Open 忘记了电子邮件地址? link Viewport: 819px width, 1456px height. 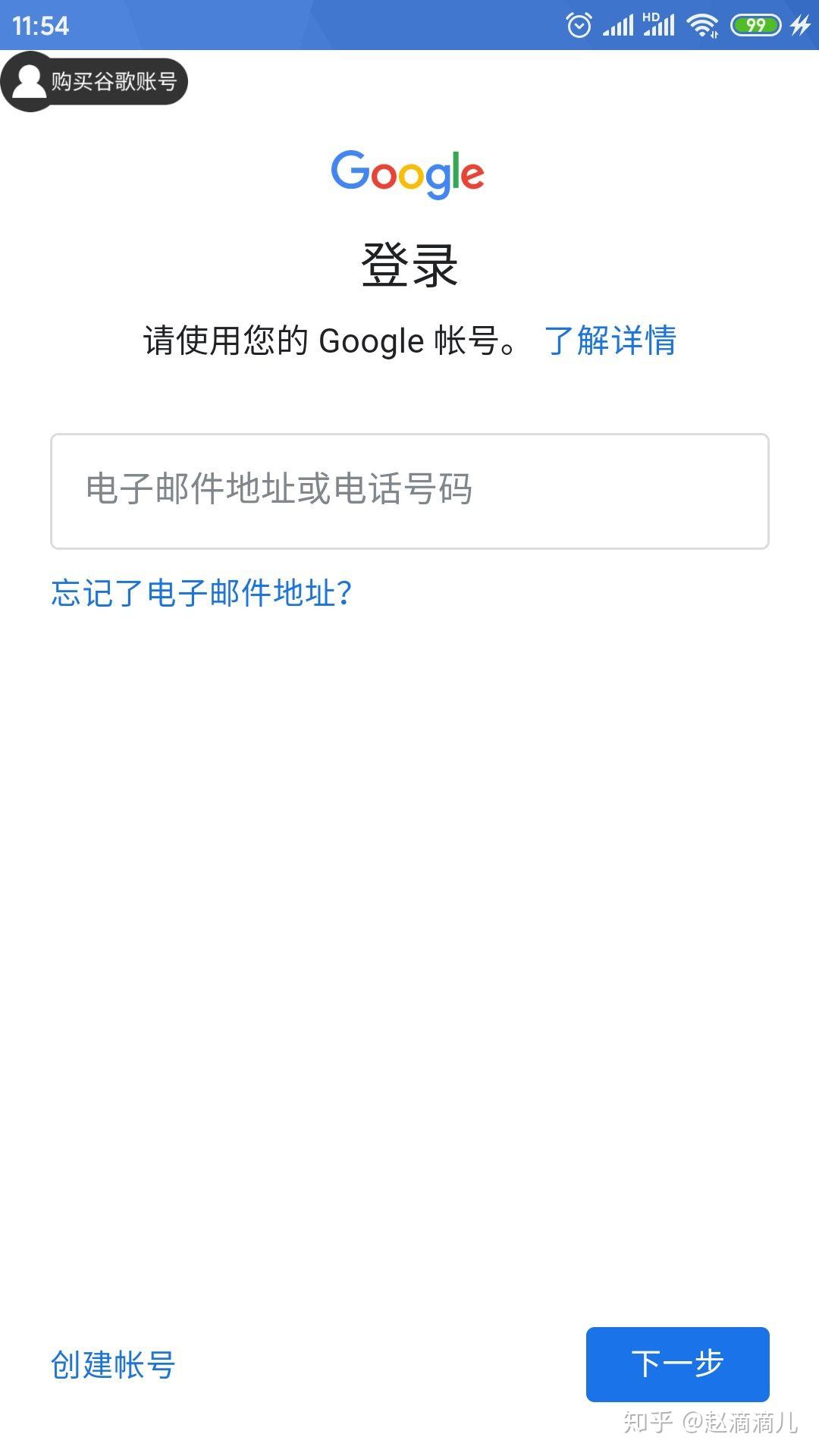[x=202, y=592]
